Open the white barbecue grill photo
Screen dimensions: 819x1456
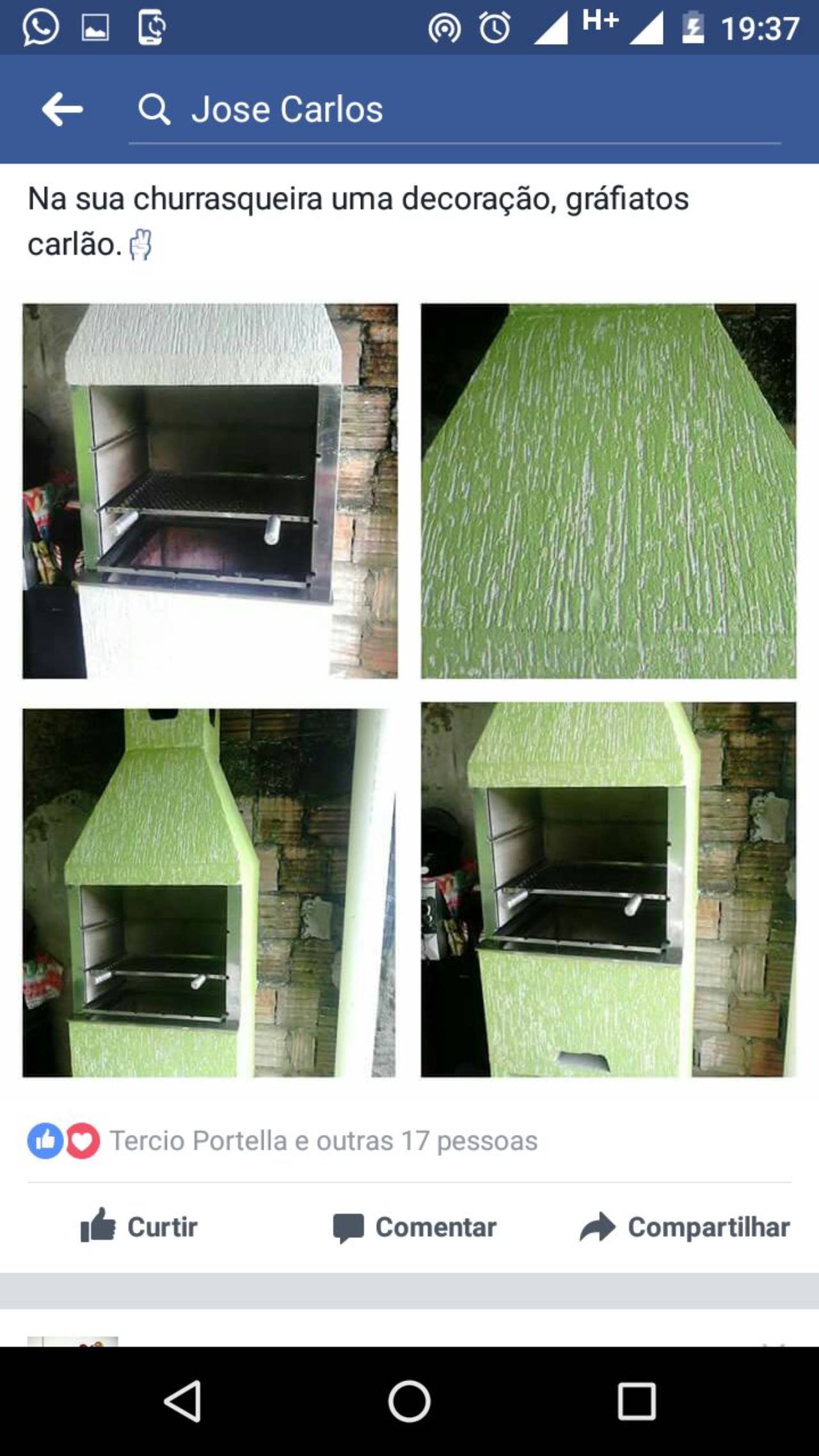pyautogui.click(x=210, y=491)
